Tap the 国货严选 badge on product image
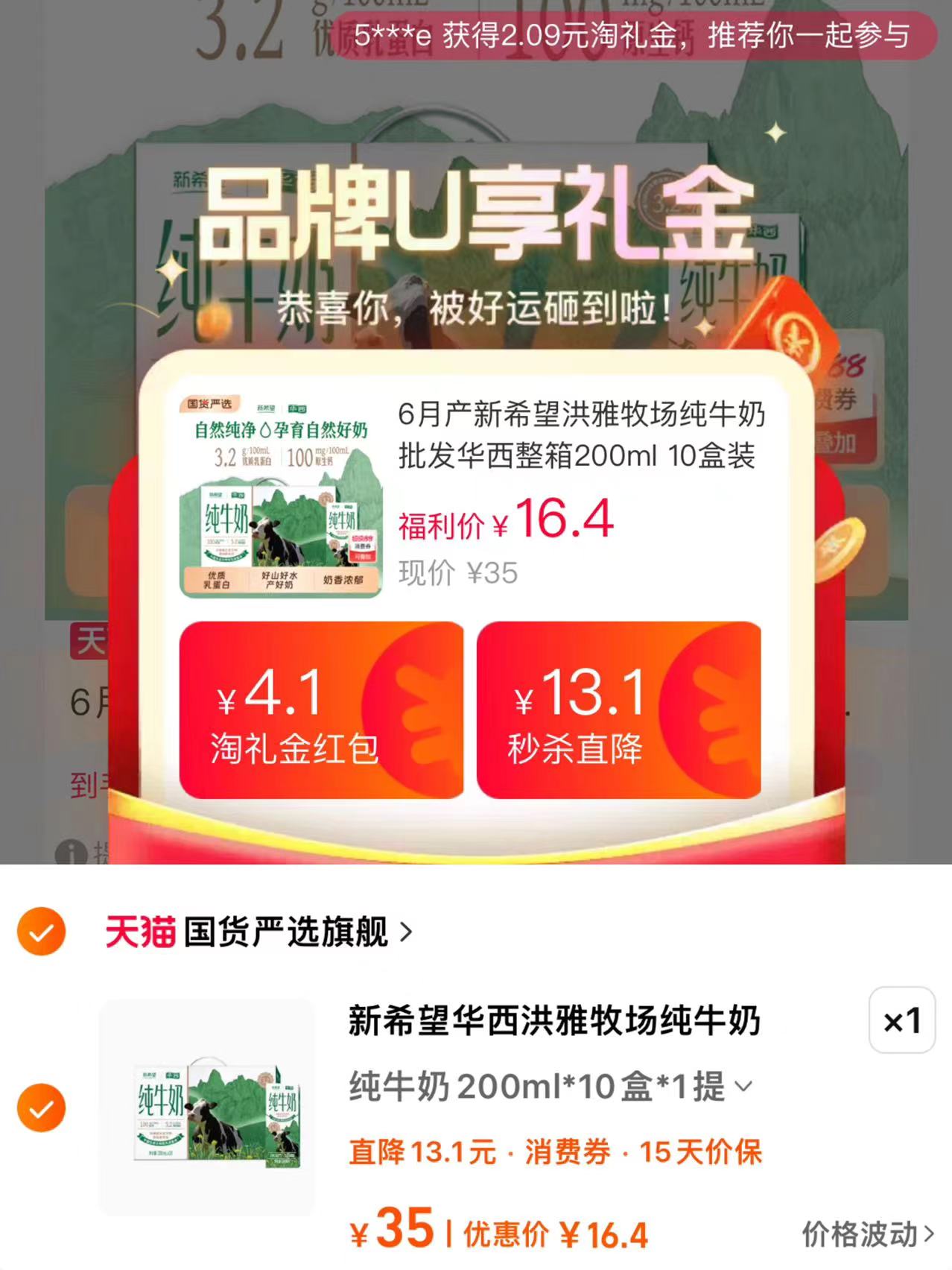 coord(210,404)
